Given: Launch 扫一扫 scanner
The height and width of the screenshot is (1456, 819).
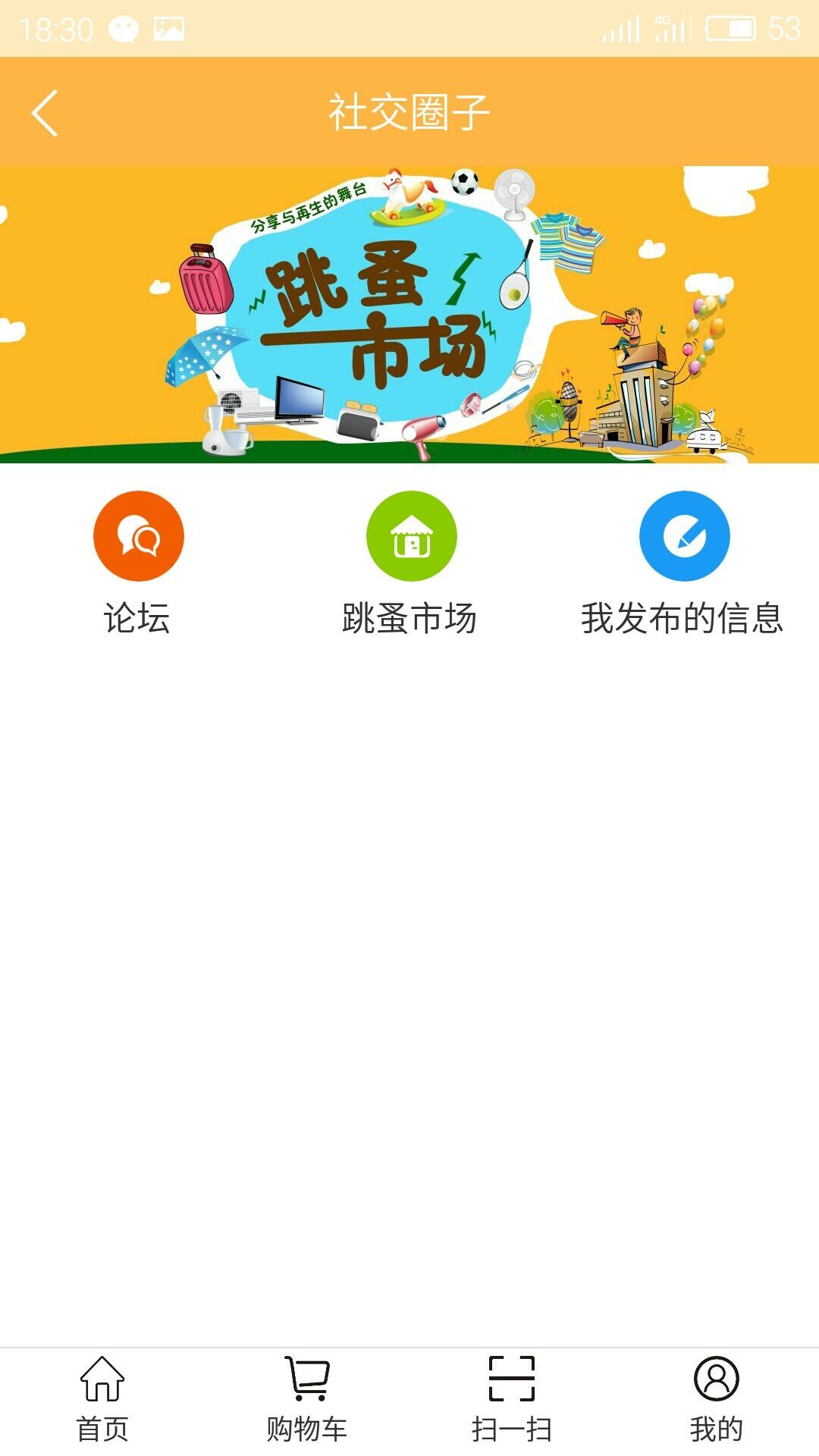Looking at the screenshot, I should [x=512, y=1400].
